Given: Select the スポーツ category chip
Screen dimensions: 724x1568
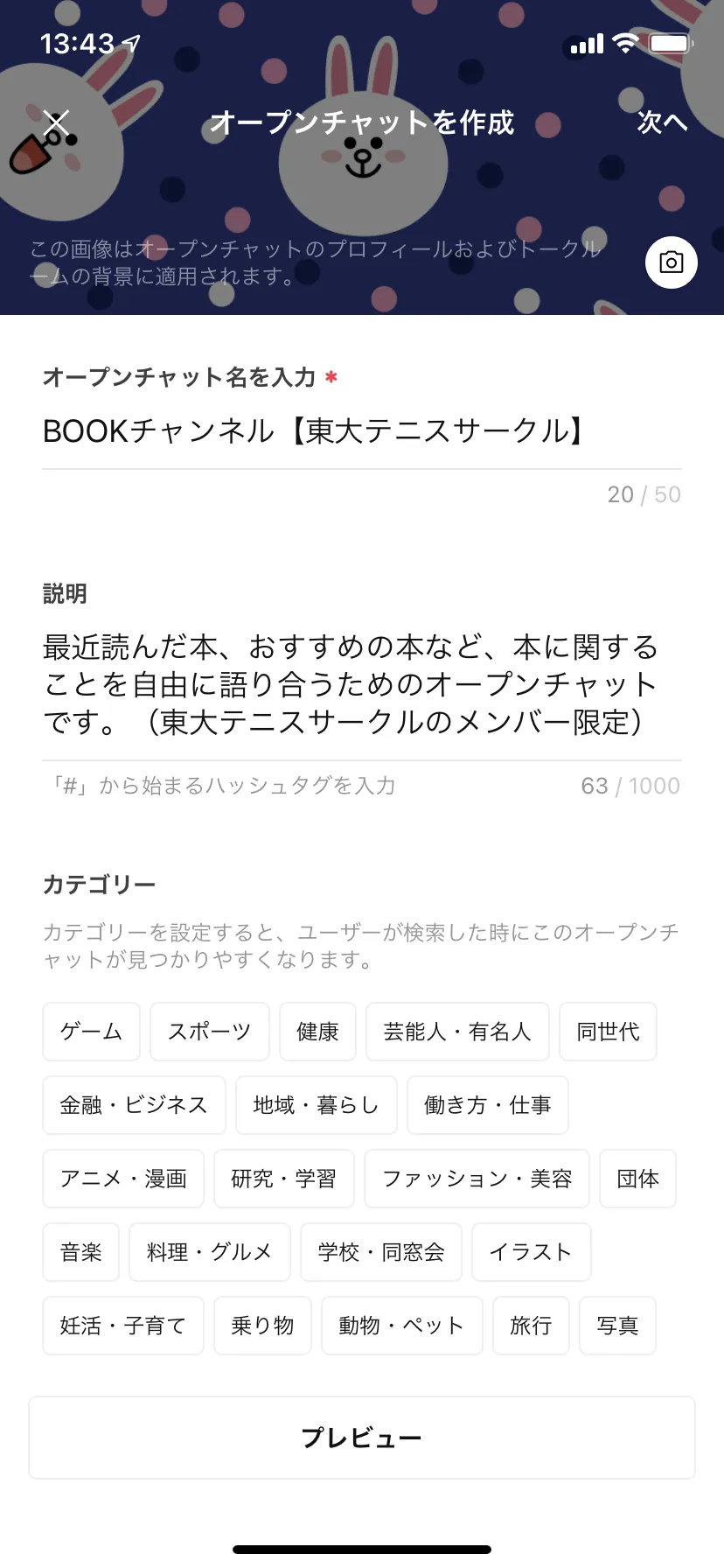Looking at the screenshot, I should [x=209, y=1032].
